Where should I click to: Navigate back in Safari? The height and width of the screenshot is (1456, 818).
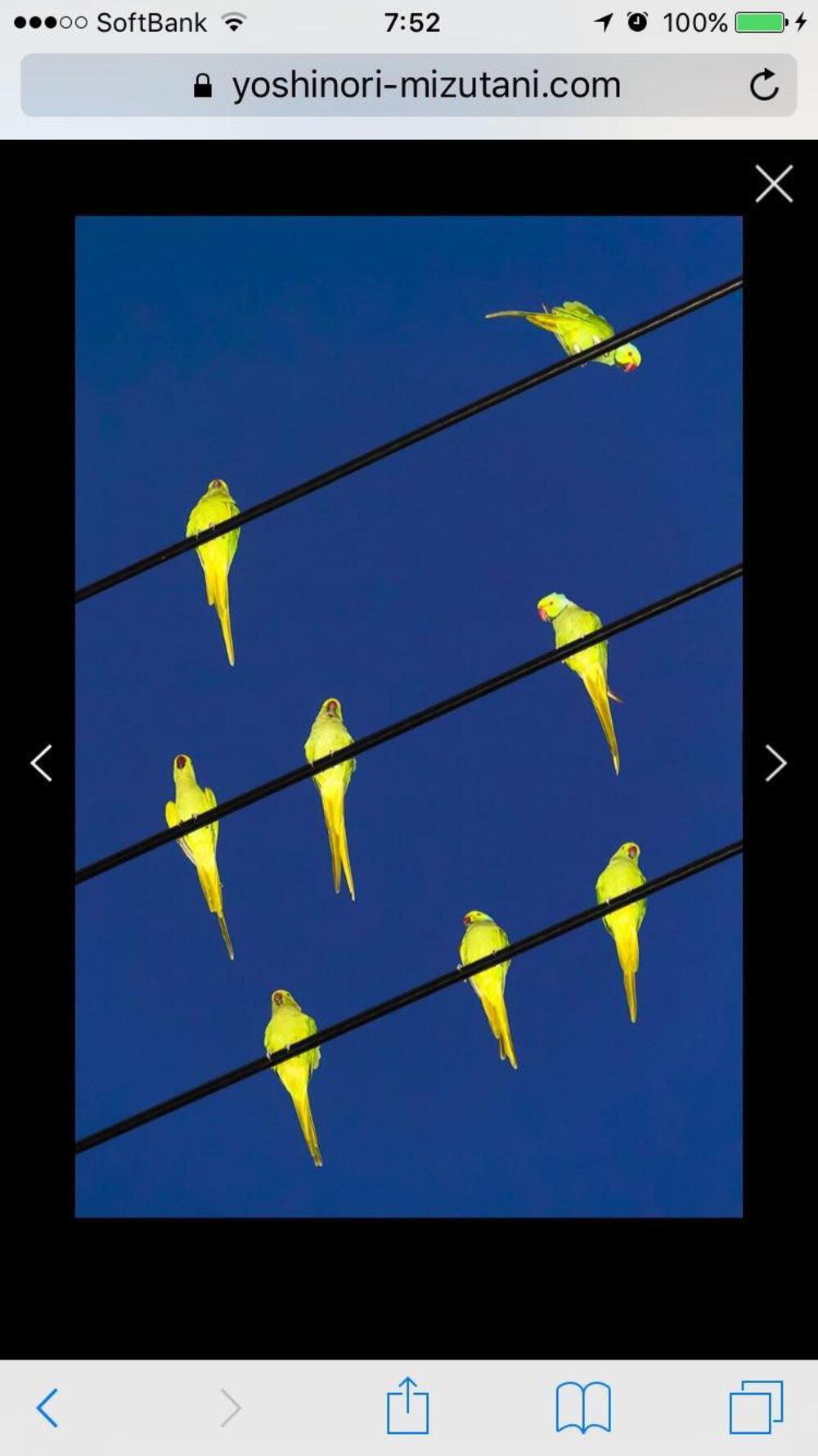tap(47, 1407)
